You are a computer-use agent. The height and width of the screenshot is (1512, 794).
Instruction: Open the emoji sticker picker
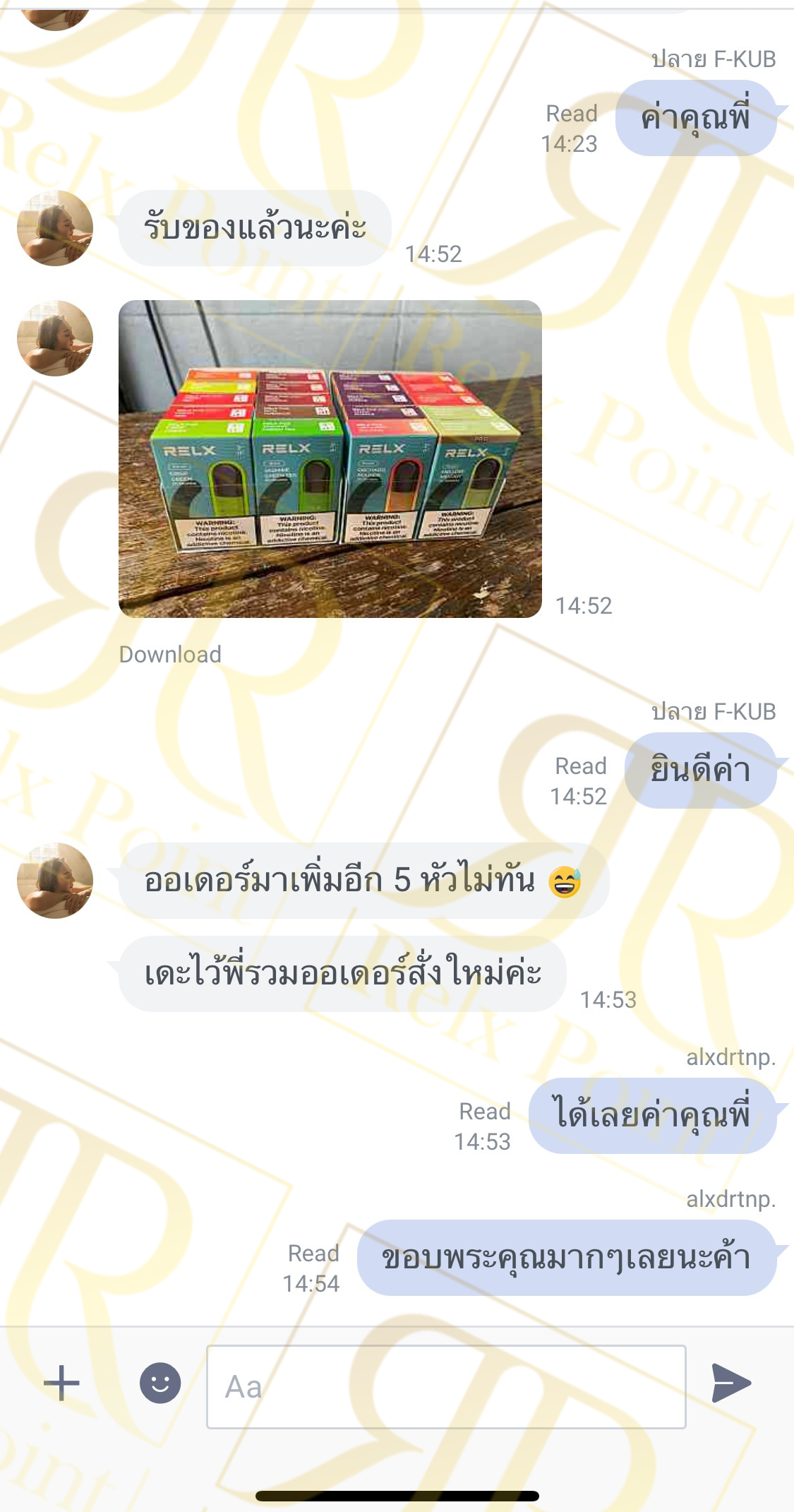[160, 1383]
